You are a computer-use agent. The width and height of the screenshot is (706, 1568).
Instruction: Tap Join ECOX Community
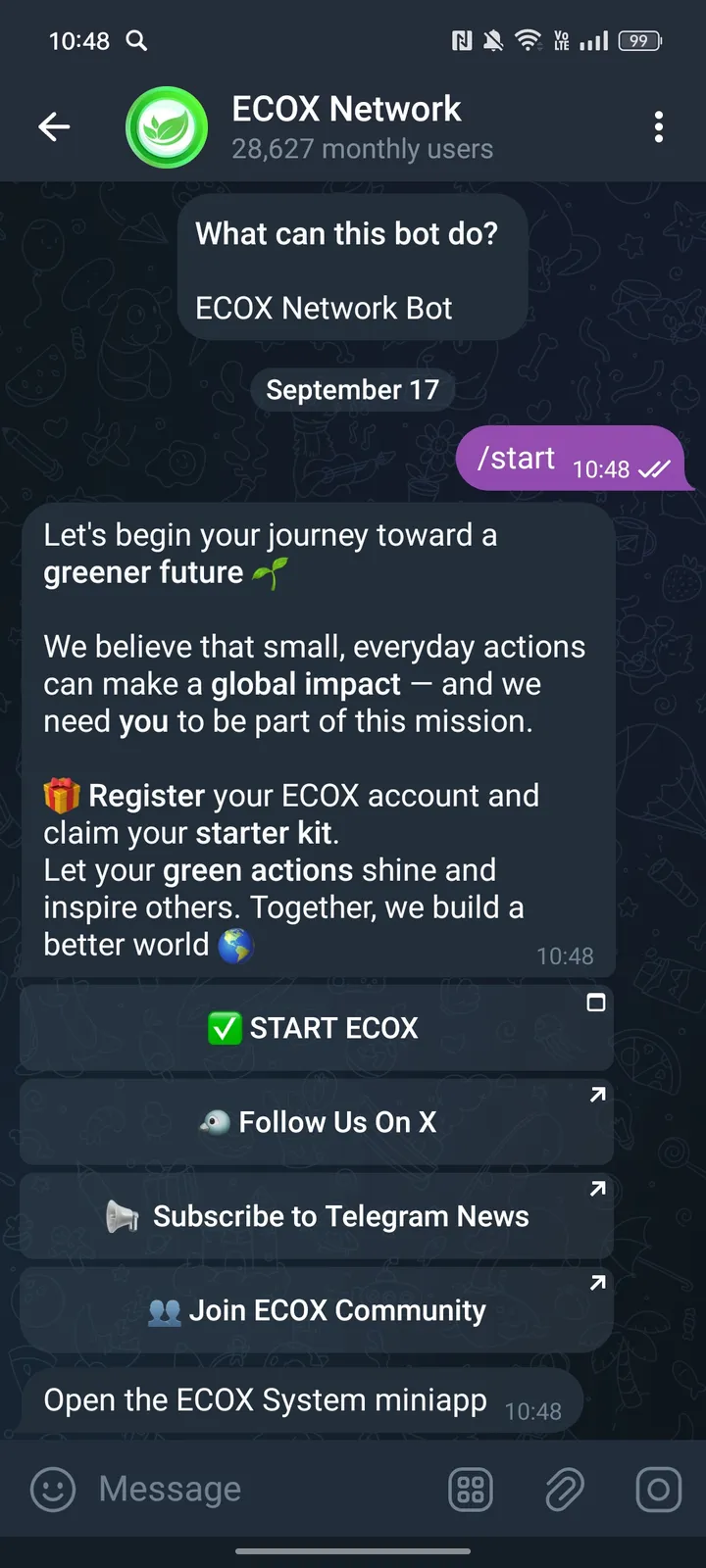tap(316, 1310)
